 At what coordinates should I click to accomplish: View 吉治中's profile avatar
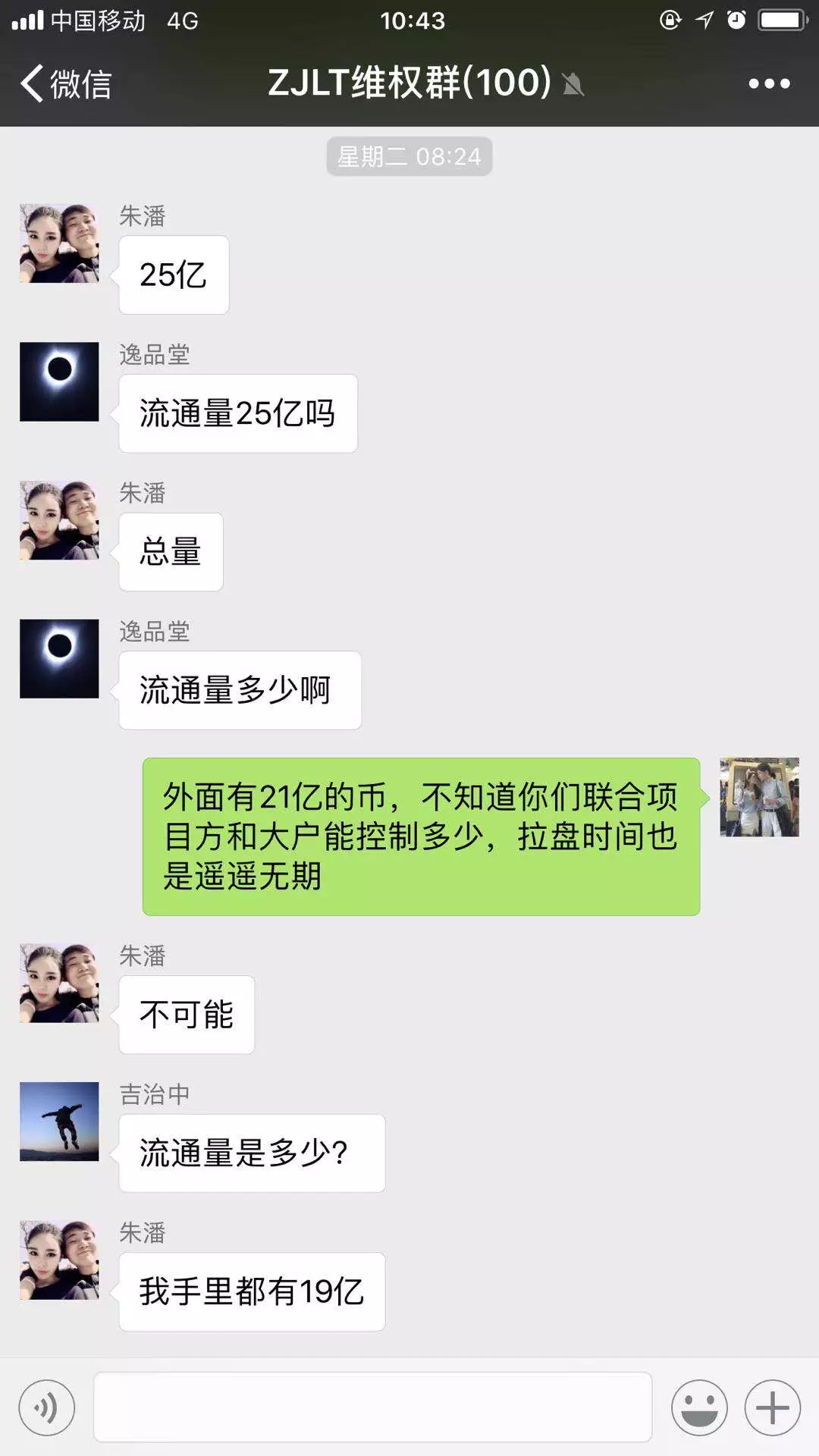59,1122
